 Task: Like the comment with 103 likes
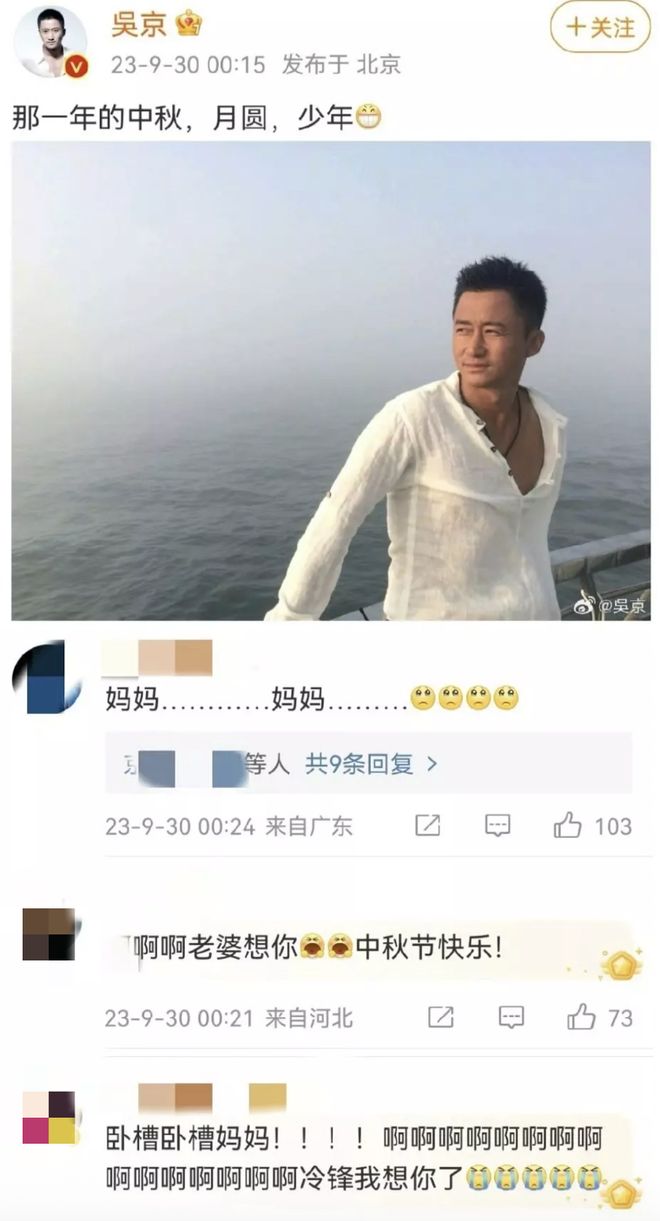point(568,825)
